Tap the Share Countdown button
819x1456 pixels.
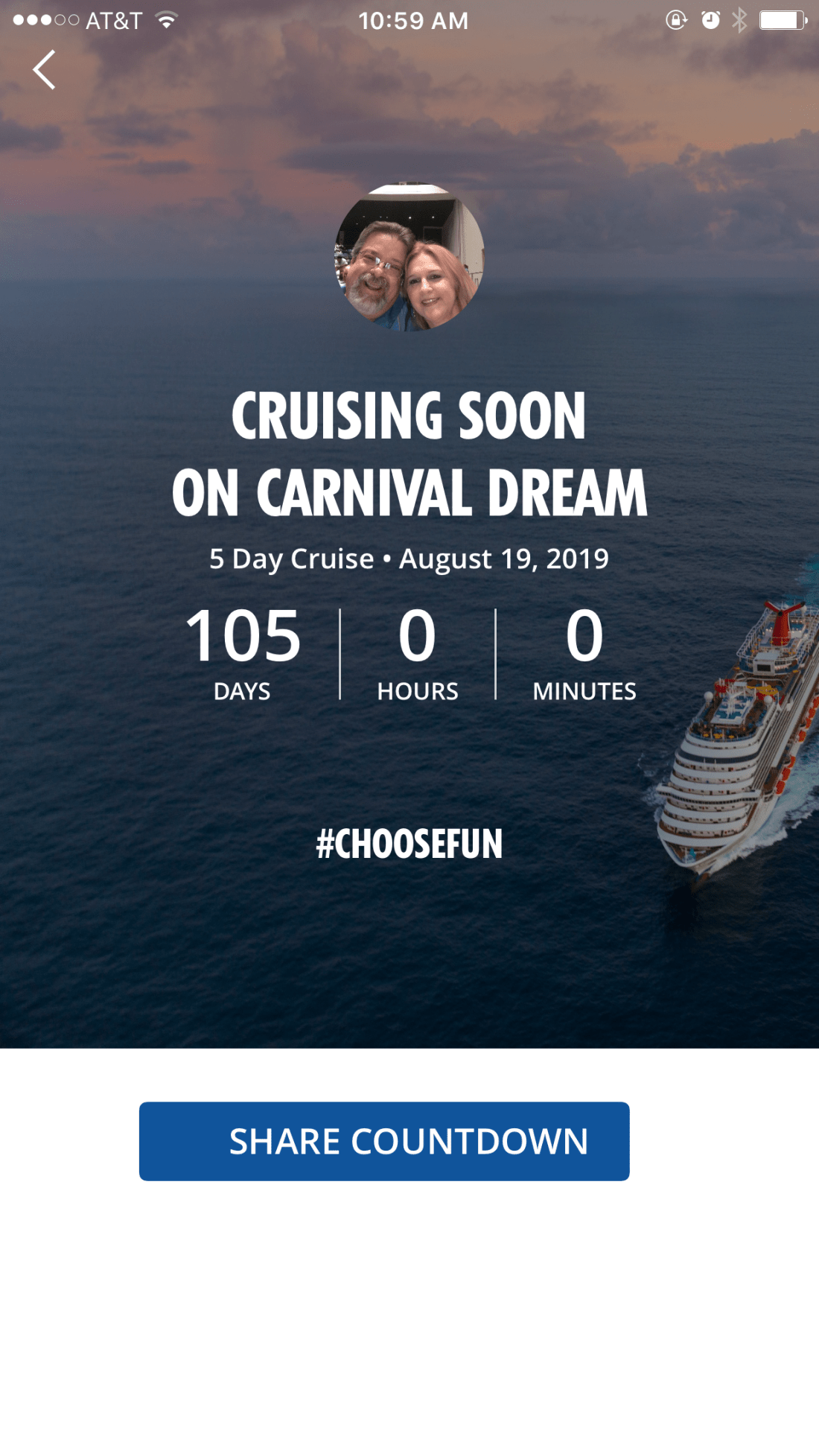(x=384, y=1141)
